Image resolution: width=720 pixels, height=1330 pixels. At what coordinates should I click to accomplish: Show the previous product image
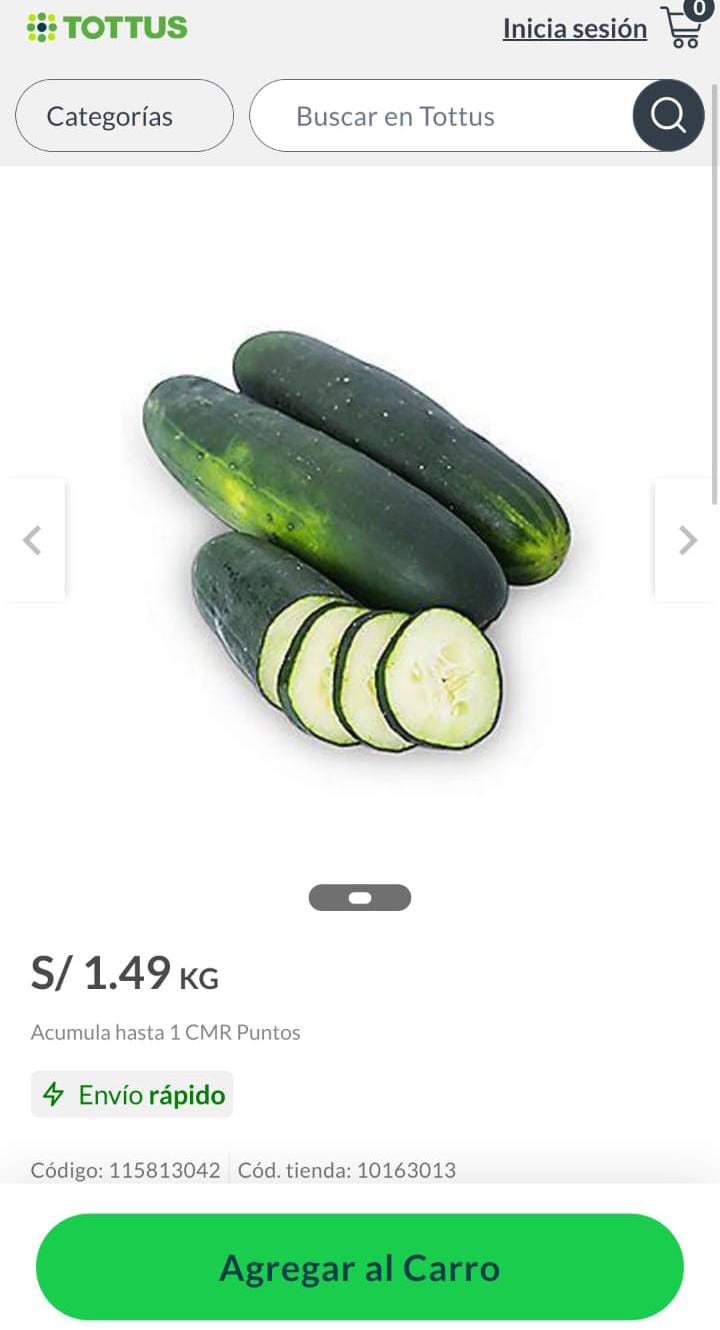[33, 540]
